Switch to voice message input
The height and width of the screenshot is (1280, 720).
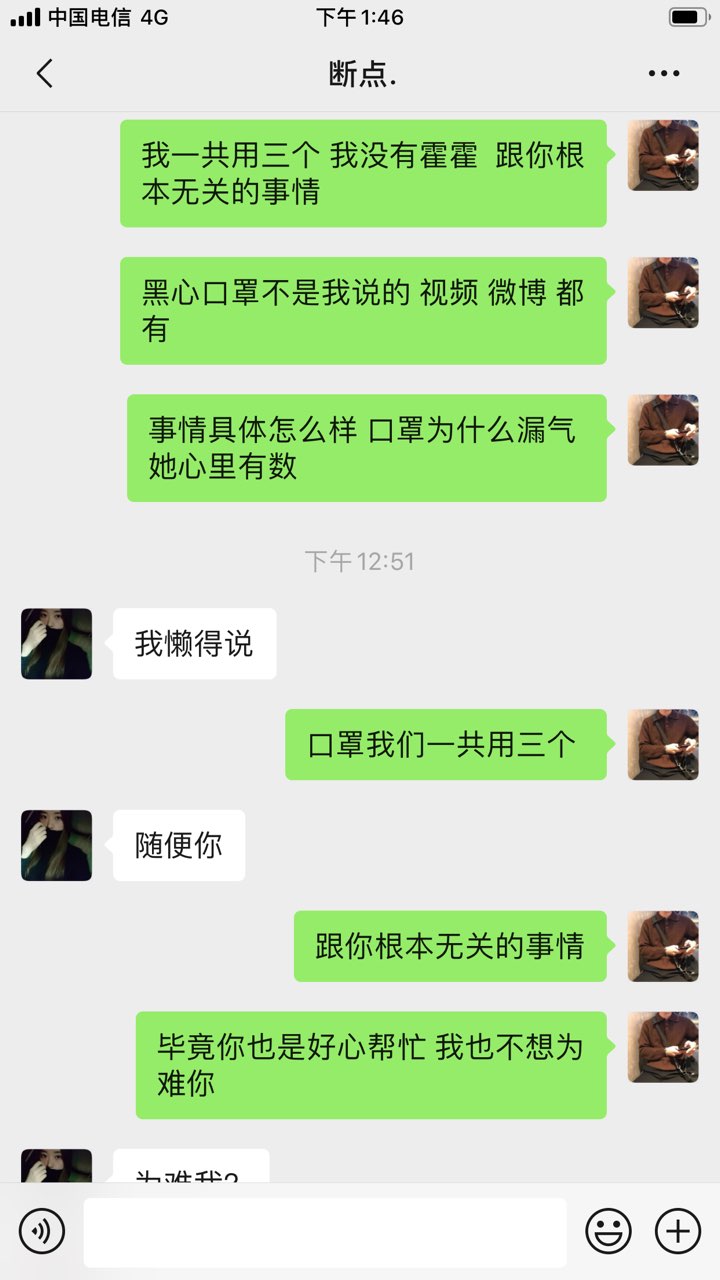(42, 1231)
